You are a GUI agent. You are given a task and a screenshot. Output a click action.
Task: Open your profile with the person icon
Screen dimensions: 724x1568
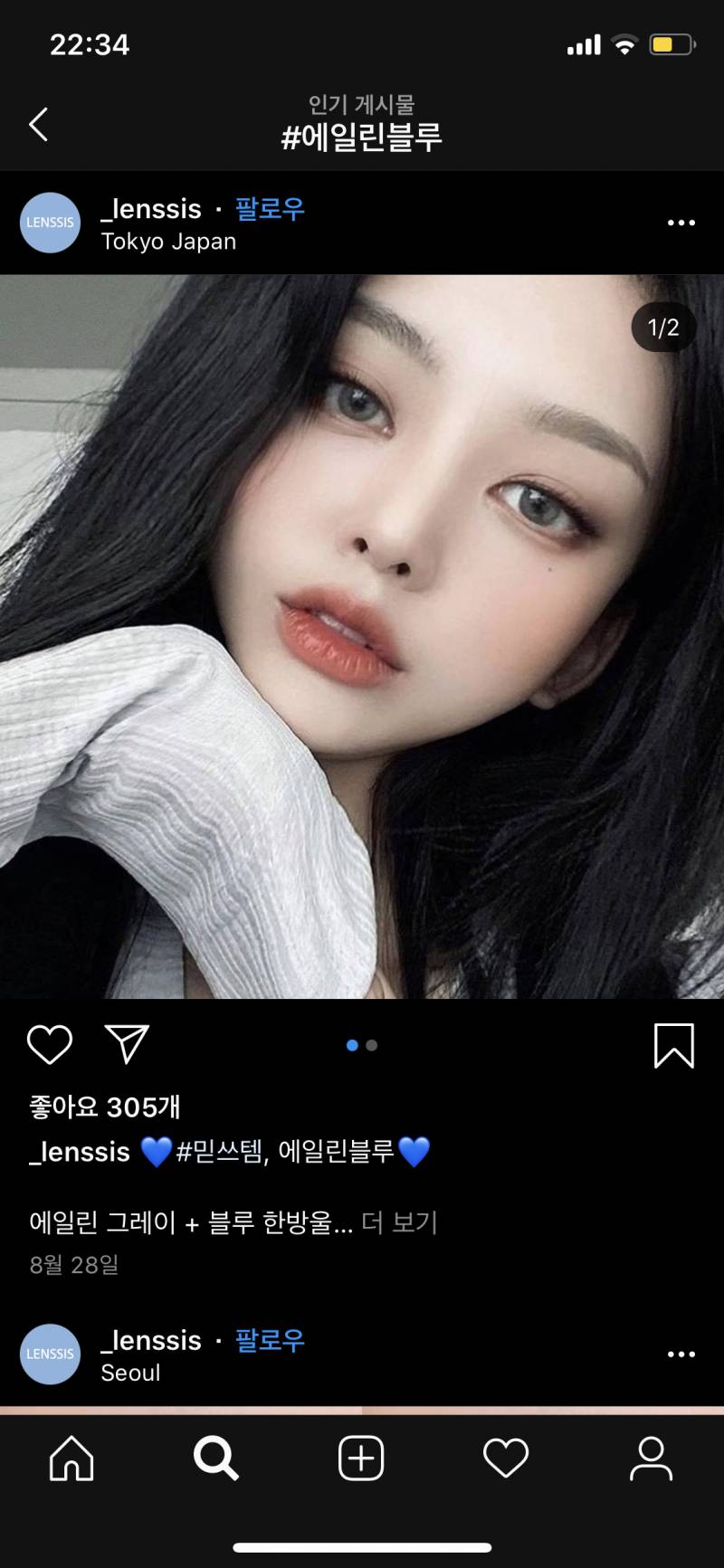652,1459
